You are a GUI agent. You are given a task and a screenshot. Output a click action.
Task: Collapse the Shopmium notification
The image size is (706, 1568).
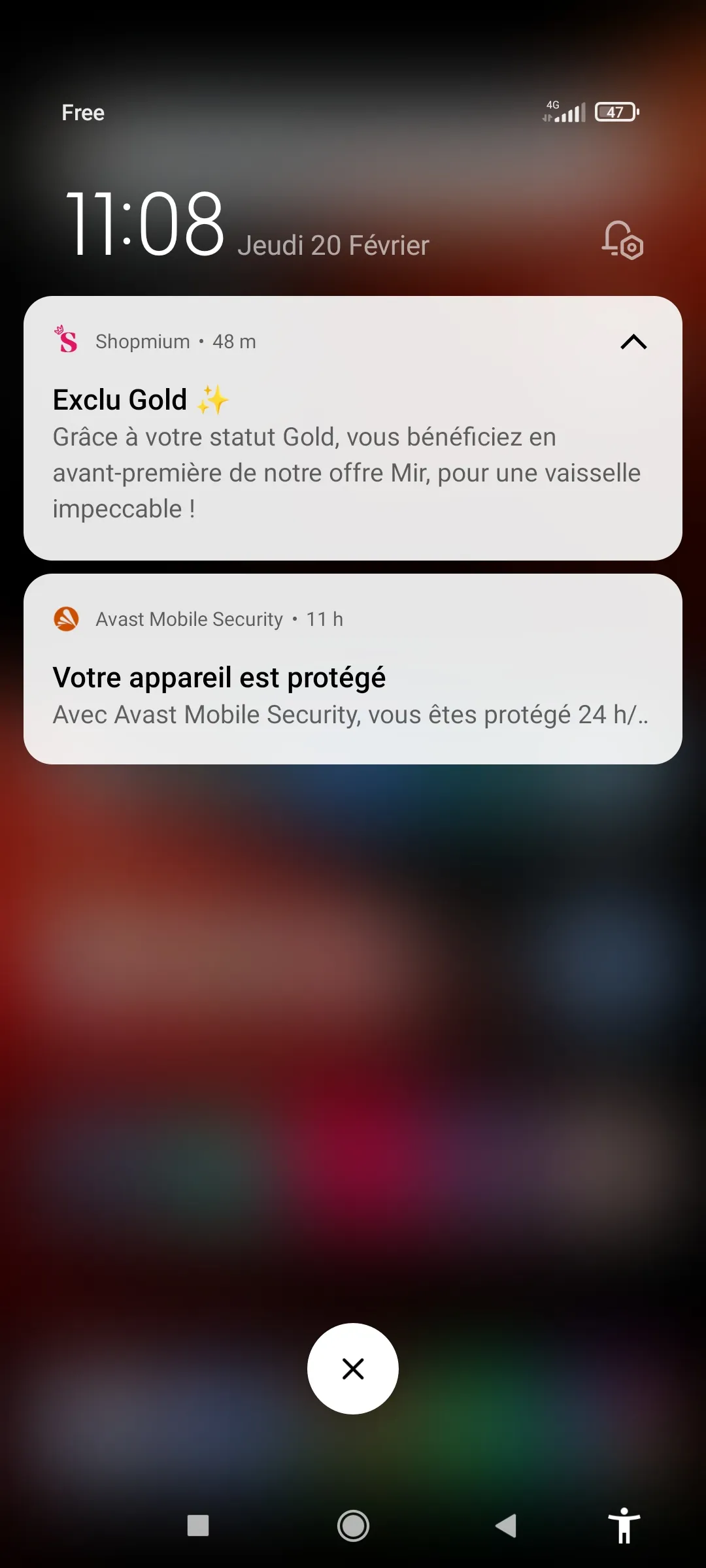click(x=633, y=342)
